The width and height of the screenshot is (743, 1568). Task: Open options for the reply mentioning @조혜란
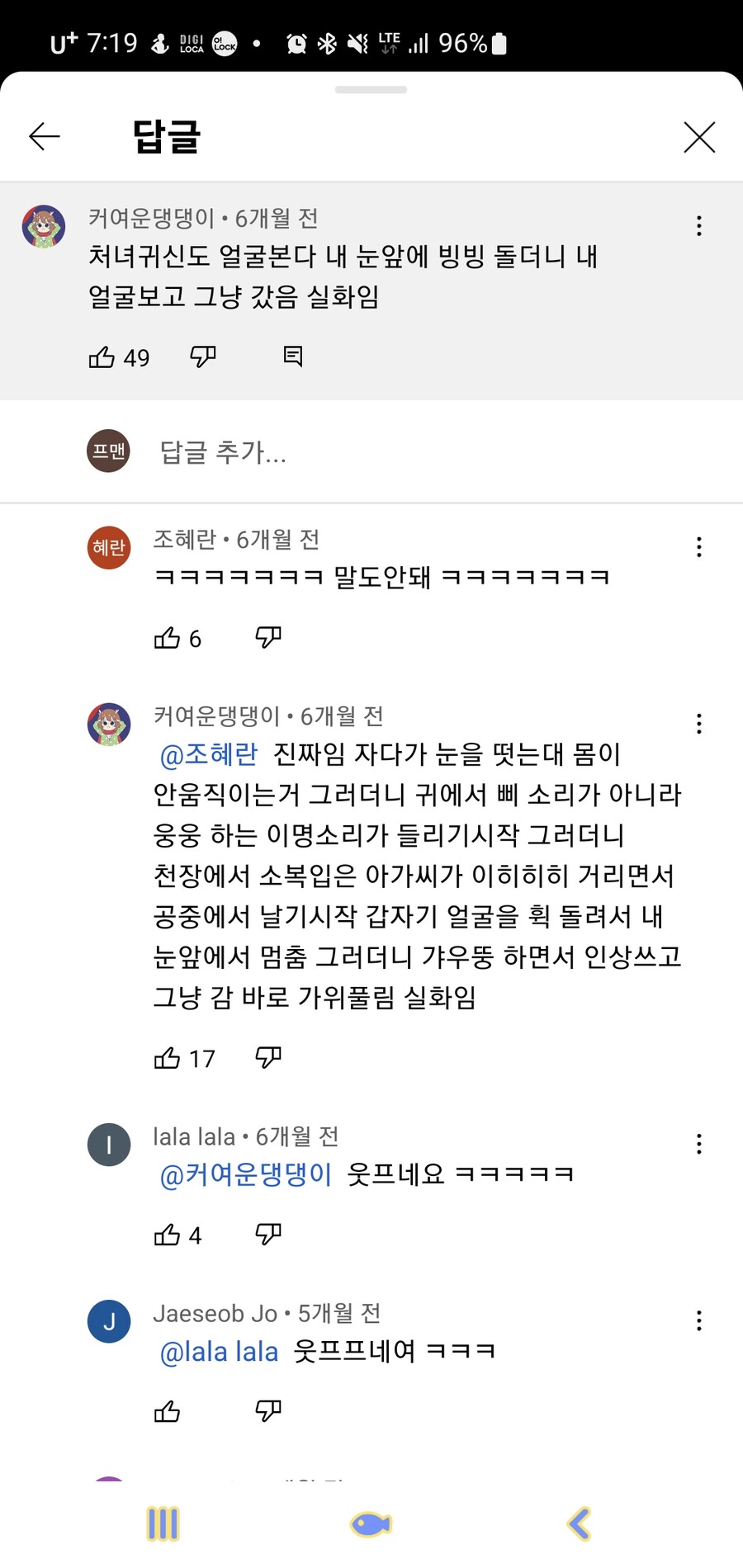pos(699,724)
